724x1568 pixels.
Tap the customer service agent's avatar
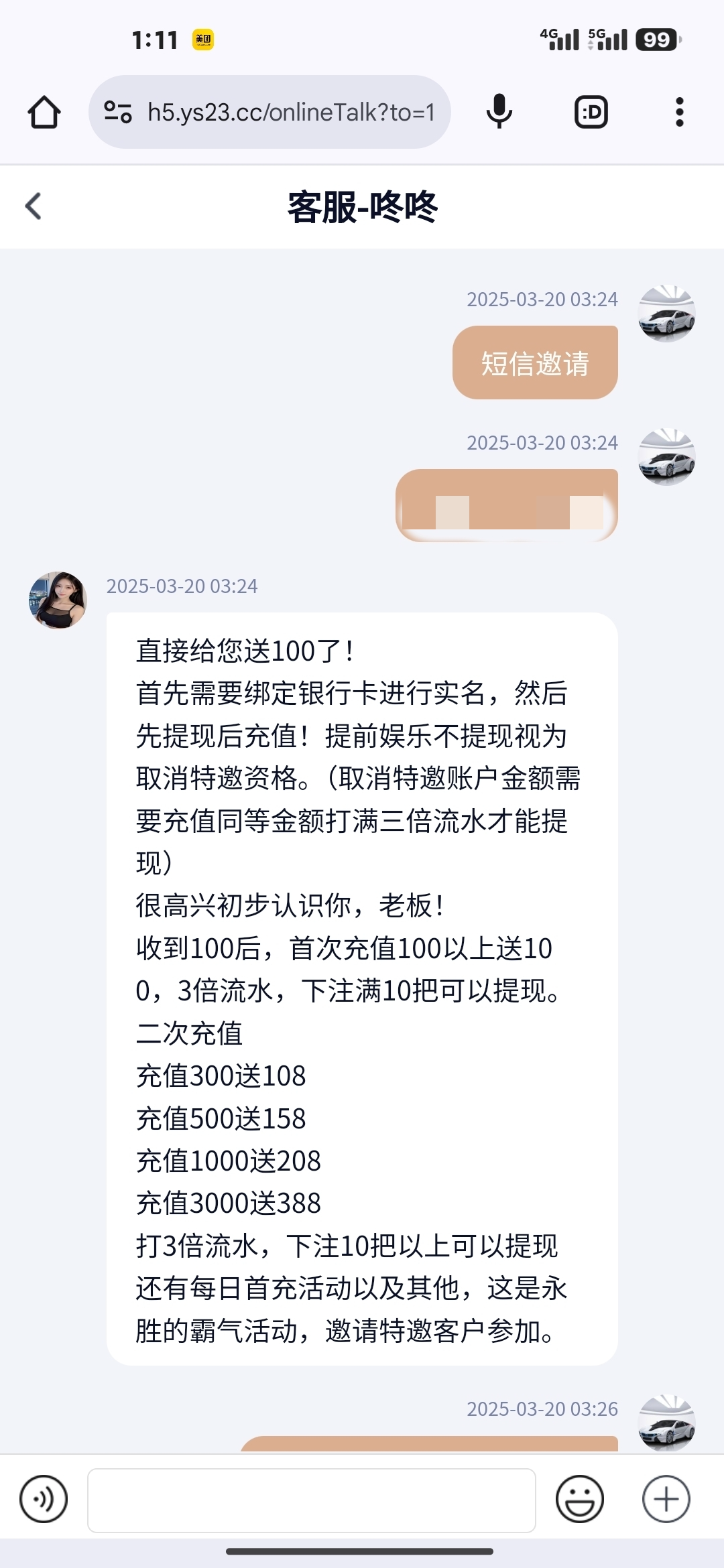tap(58, 600)
